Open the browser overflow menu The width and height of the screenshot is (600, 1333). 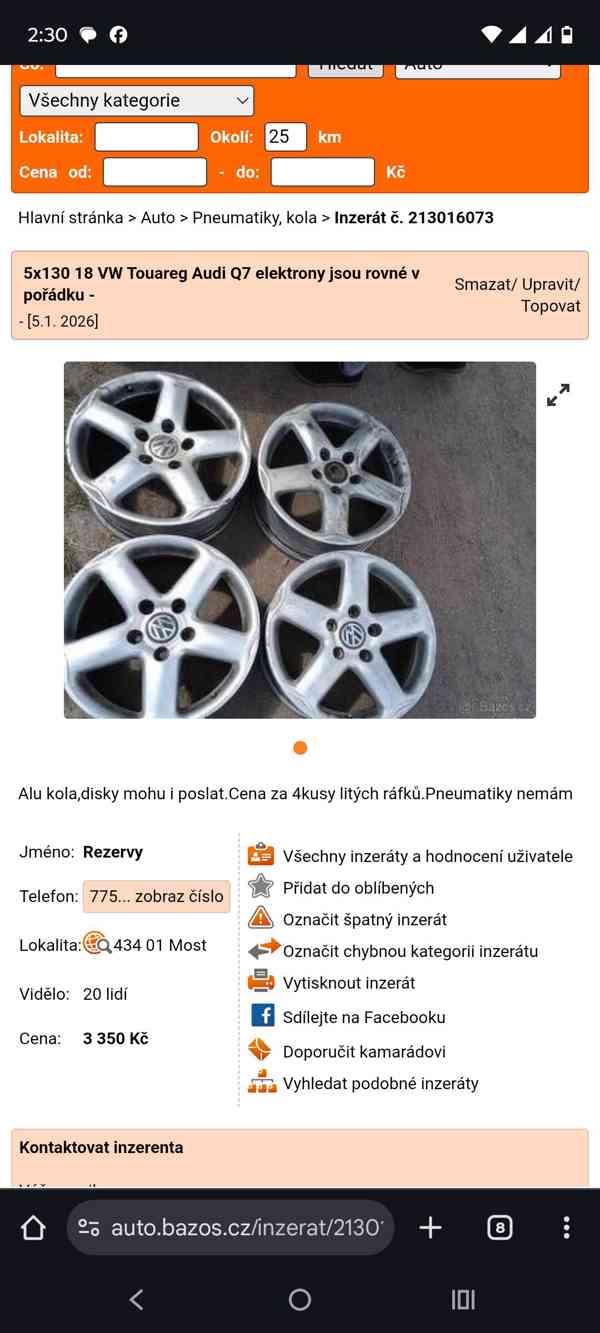tap(566, 1227)
